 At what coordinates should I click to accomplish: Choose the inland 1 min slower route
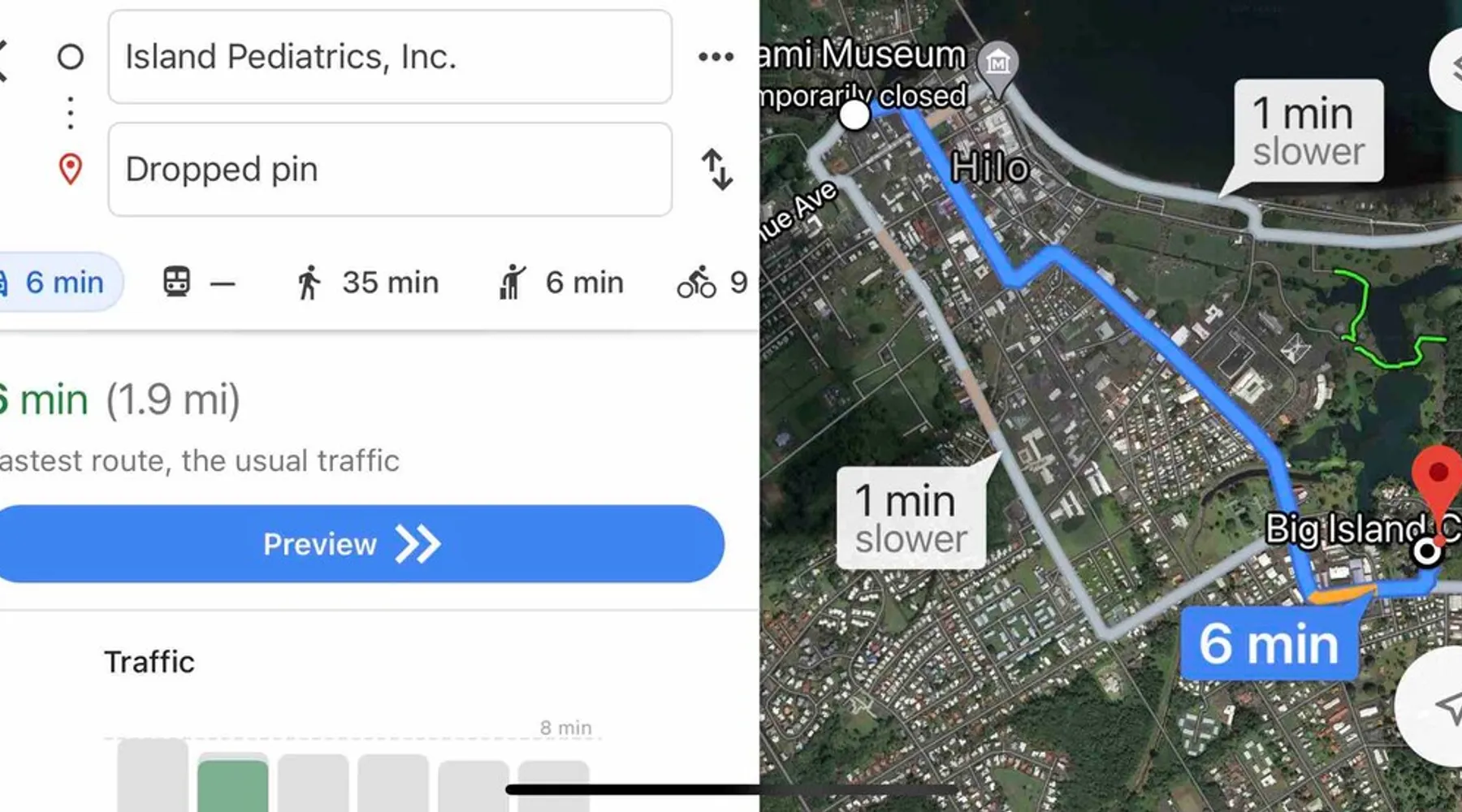911,518
